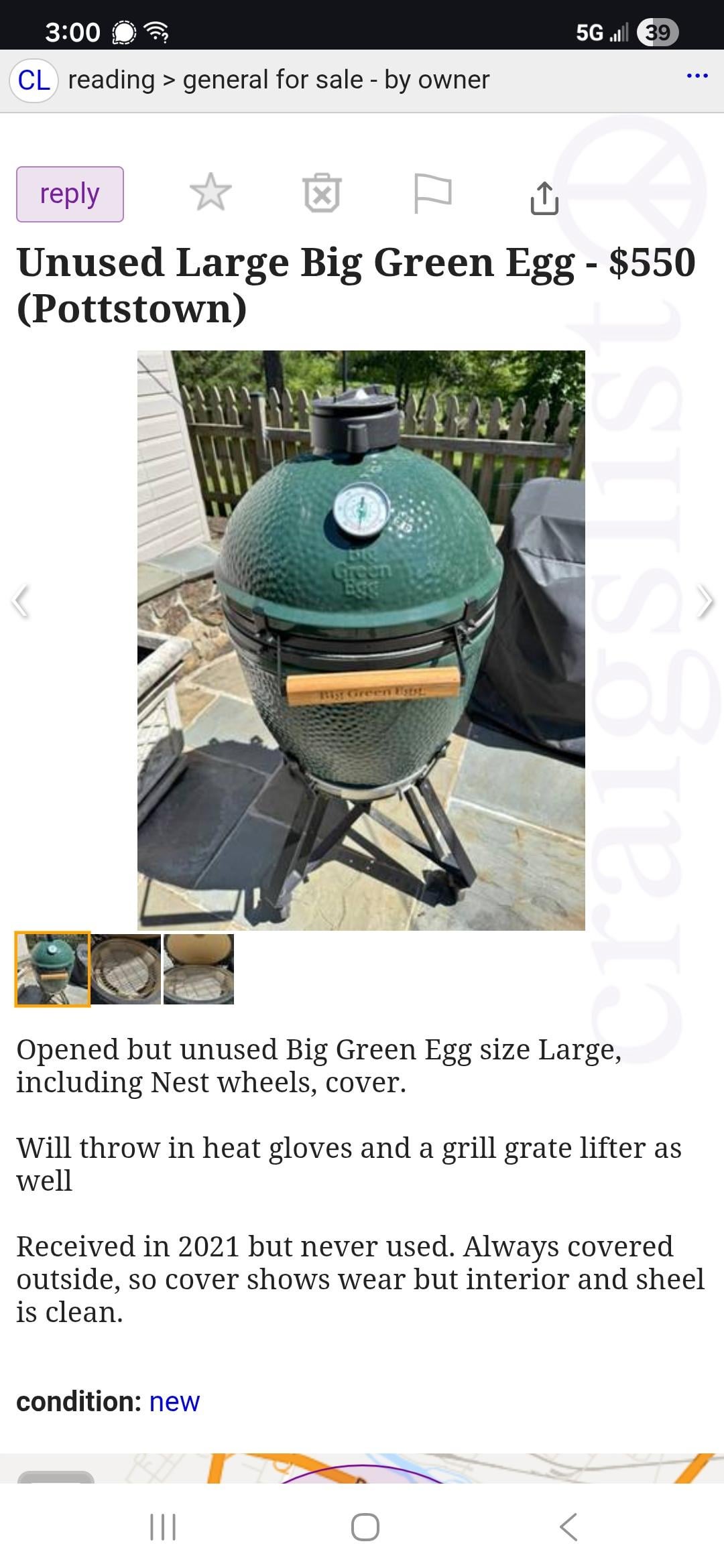Viewport: 724px width, 1568px height.
Task: Open general for sale - by owner category
Action: click(336, 80)
